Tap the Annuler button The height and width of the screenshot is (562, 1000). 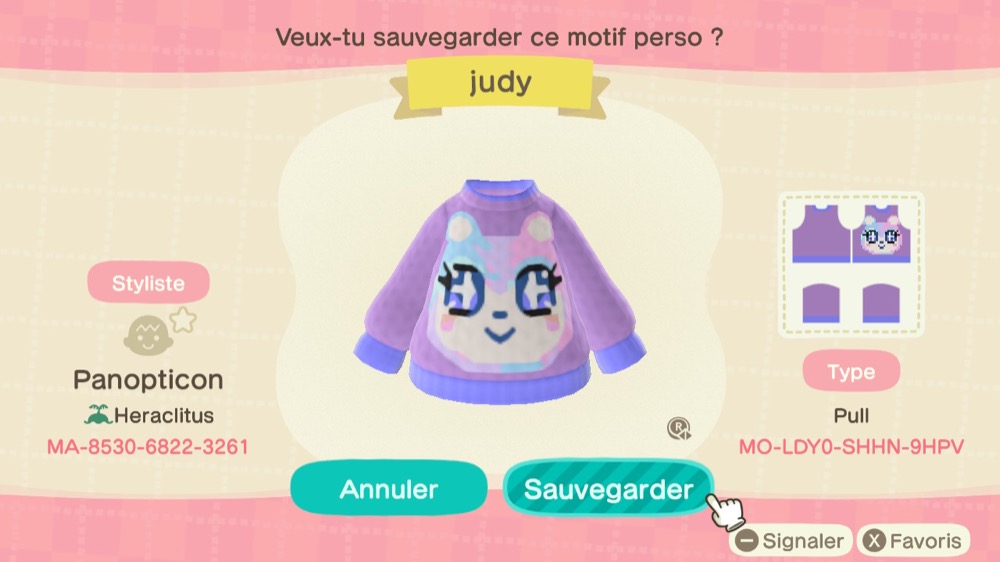click(x=389, y=489)
